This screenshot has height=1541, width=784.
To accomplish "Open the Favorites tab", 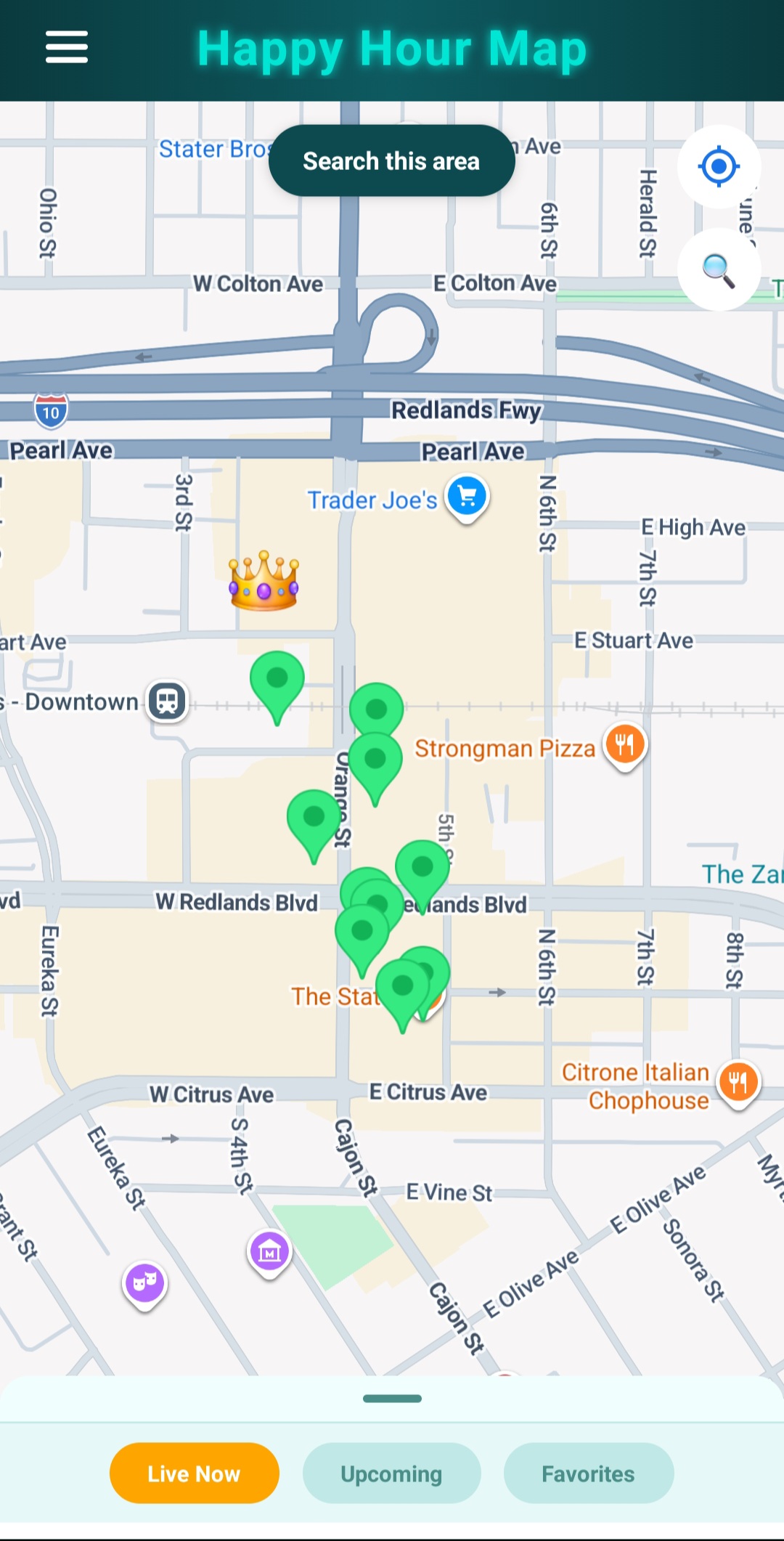I will pyautogui.click(x=588, y=1473).
